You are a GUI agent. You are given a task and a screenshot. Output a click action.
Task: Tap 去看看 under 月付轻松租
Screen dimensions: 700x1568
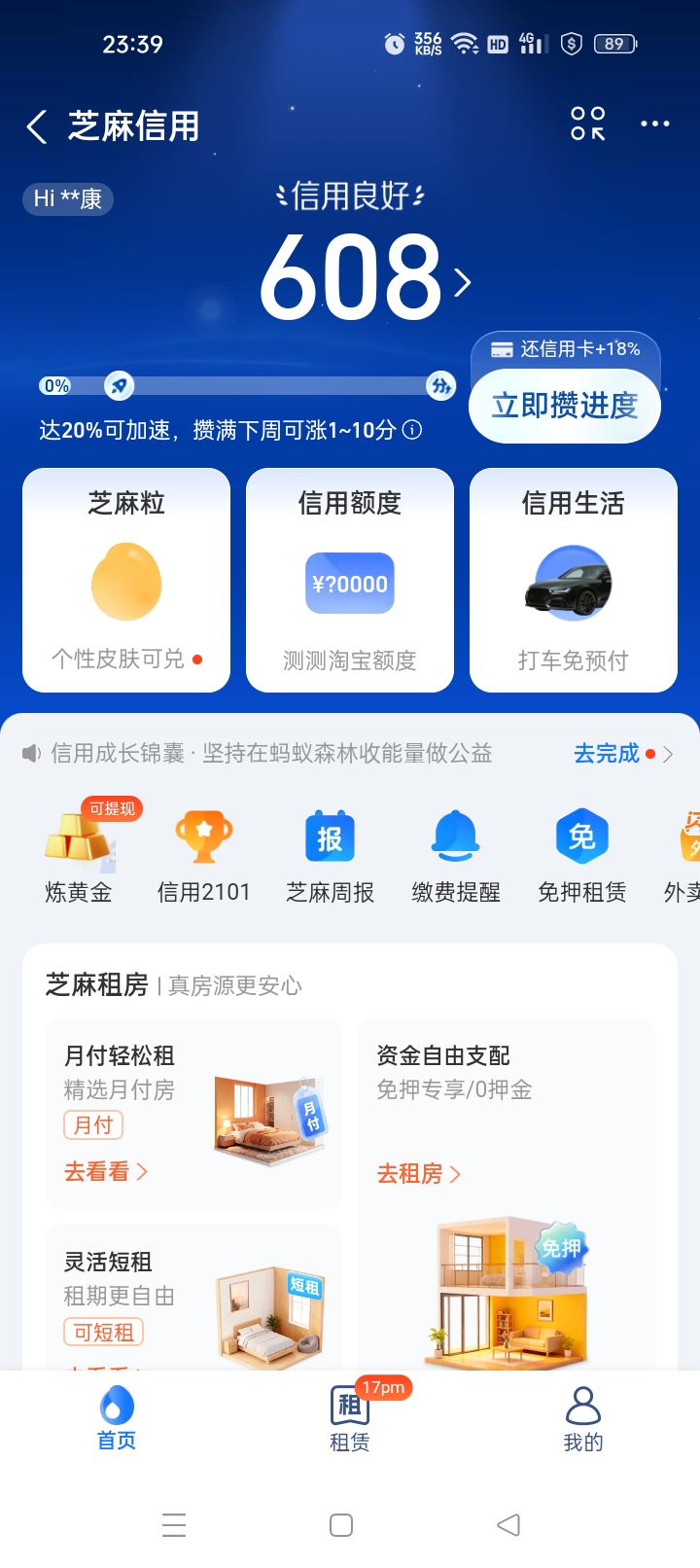tap(105, 1172)
